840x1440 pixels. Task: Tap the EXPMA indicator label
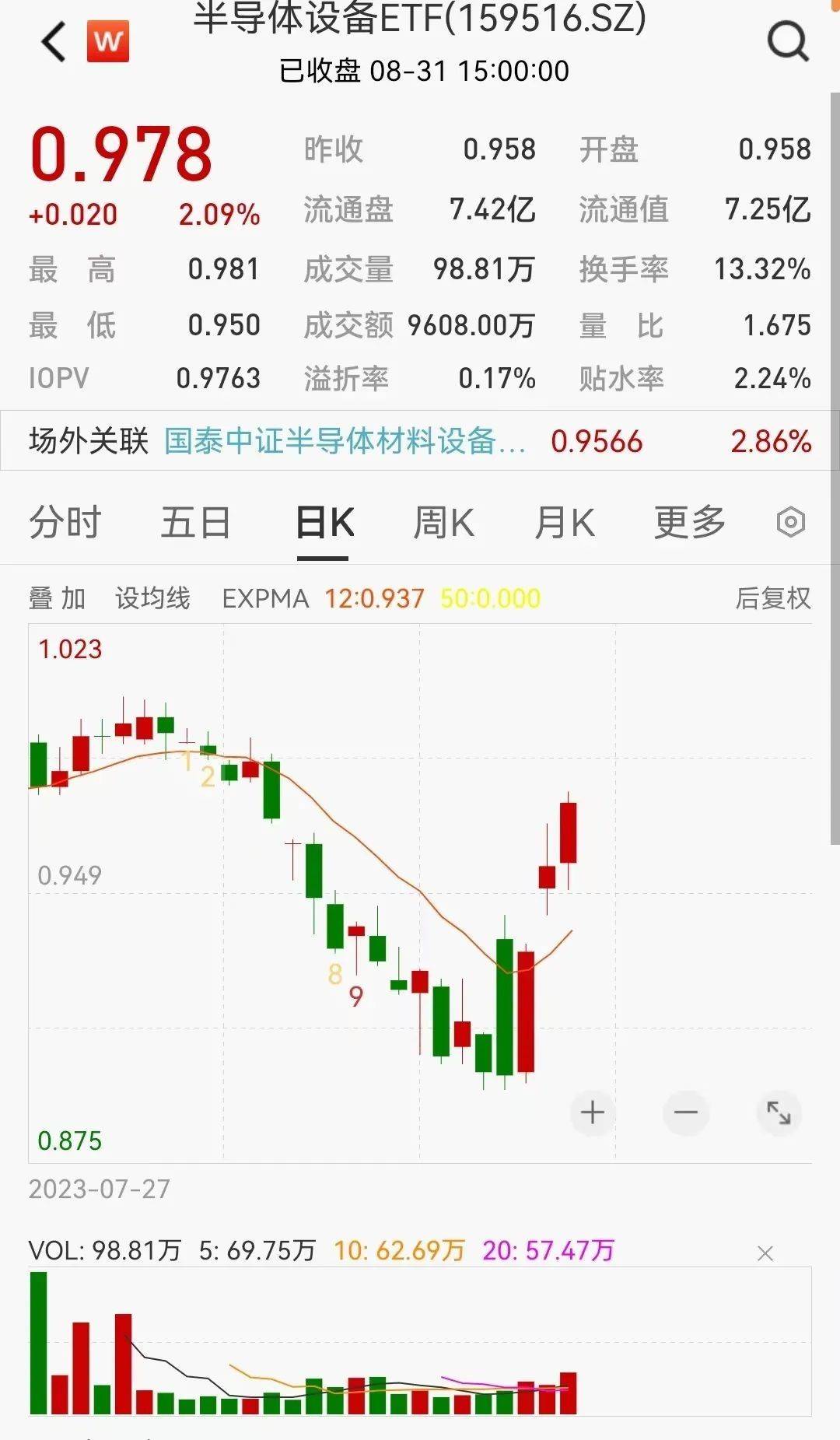pyautogui.click(x=265, y=598)
